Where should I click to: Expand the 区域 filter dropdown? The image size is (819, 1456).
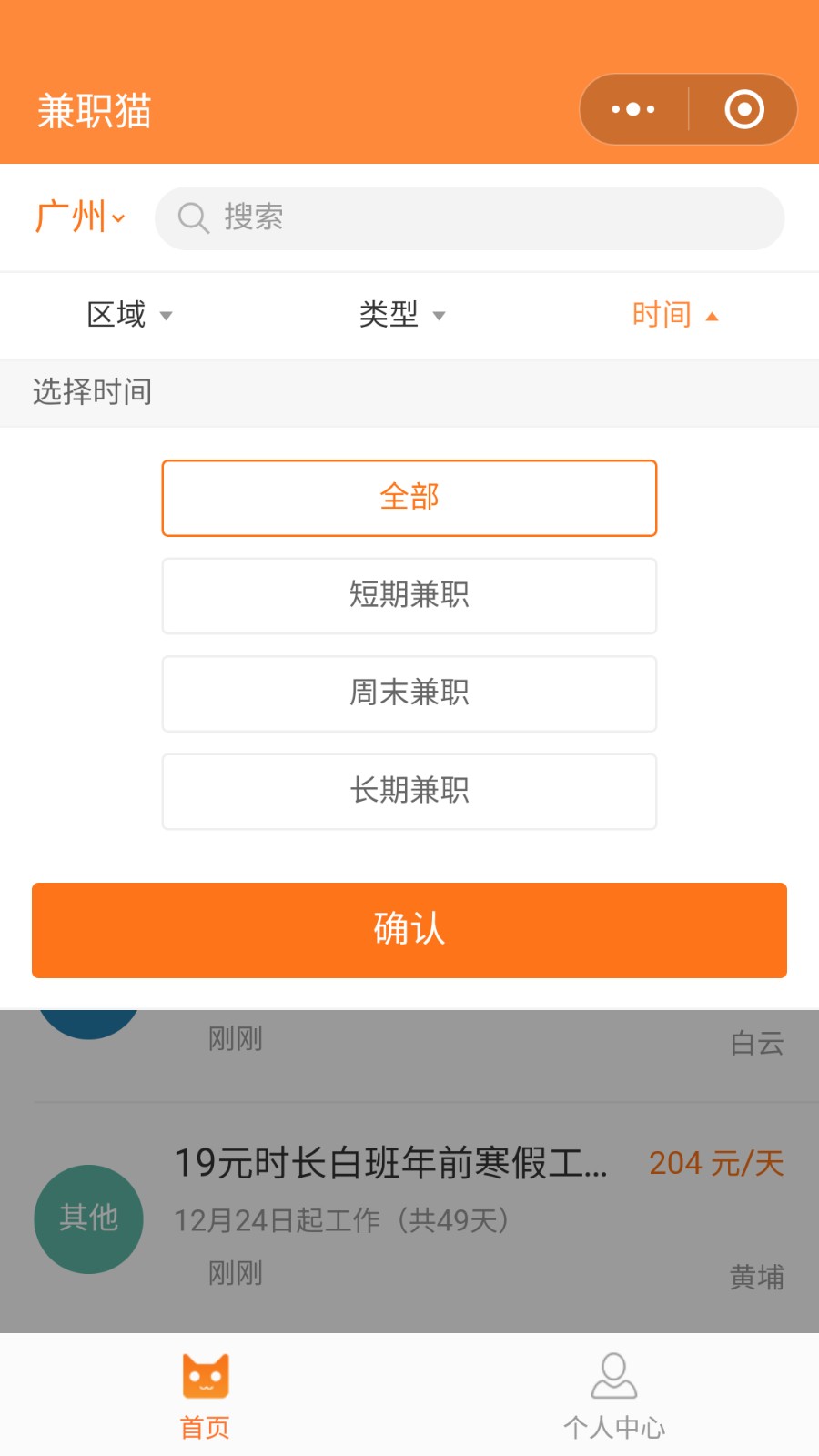(129, 315)
